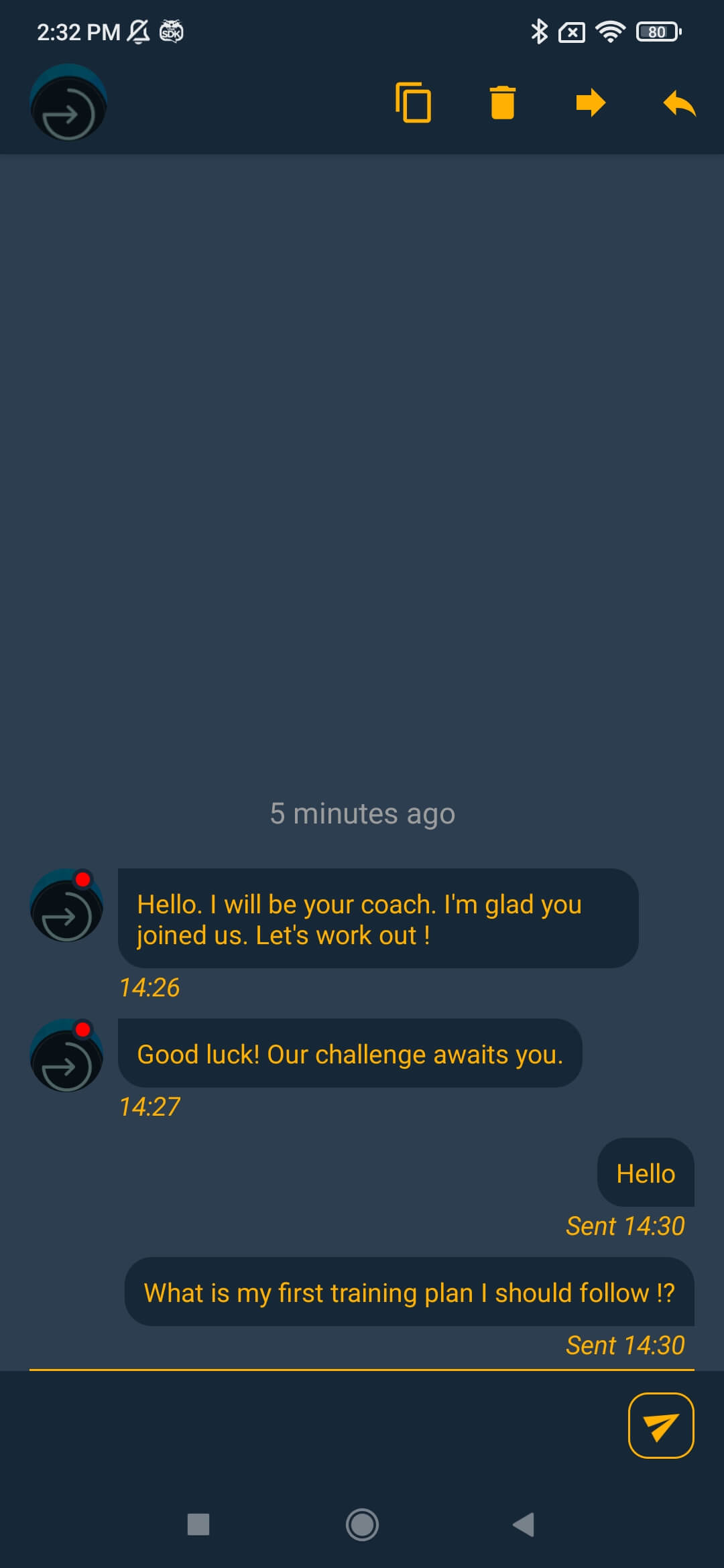Screen dimensions: 724x1568
Task: Copy the selected message
Action: (413, 103)
